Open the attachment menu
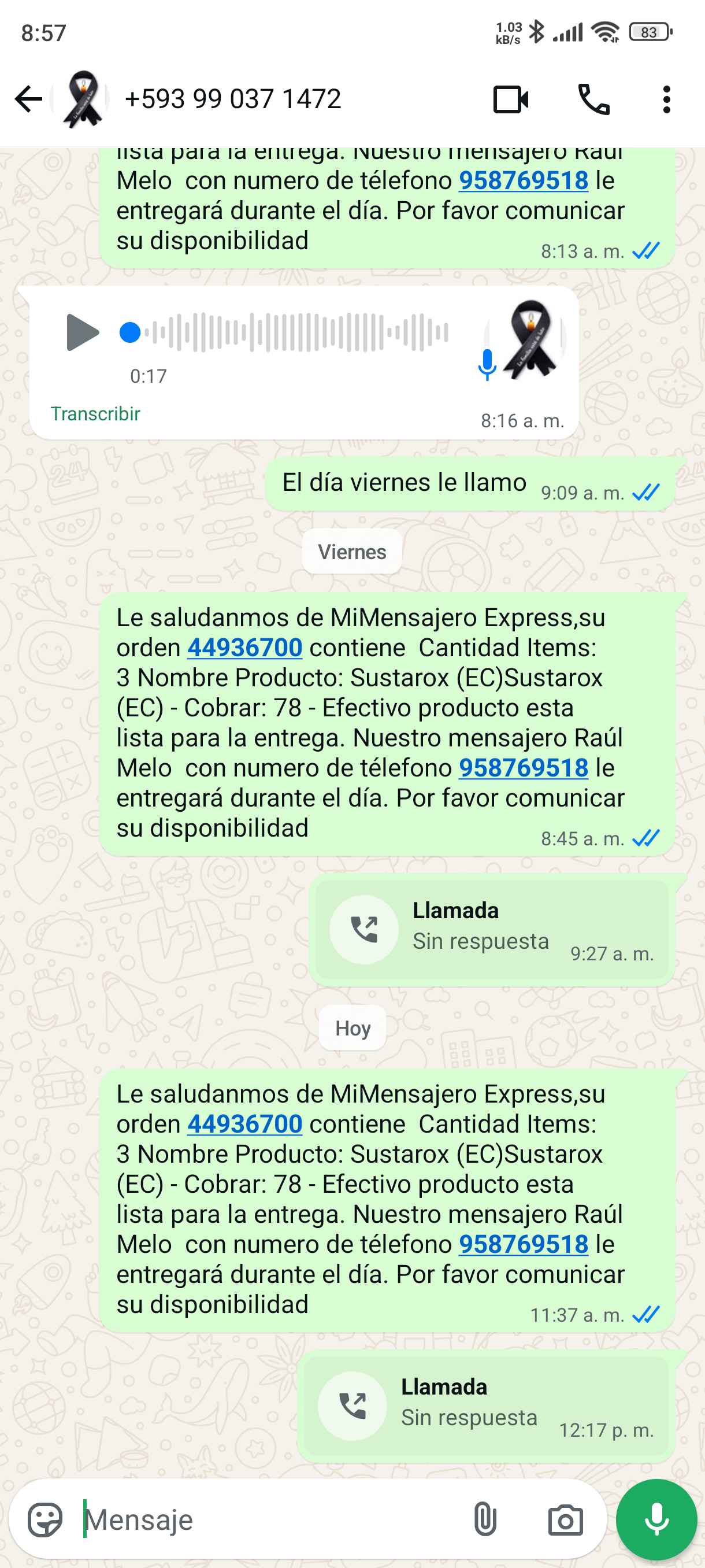 click(485, 1519)
